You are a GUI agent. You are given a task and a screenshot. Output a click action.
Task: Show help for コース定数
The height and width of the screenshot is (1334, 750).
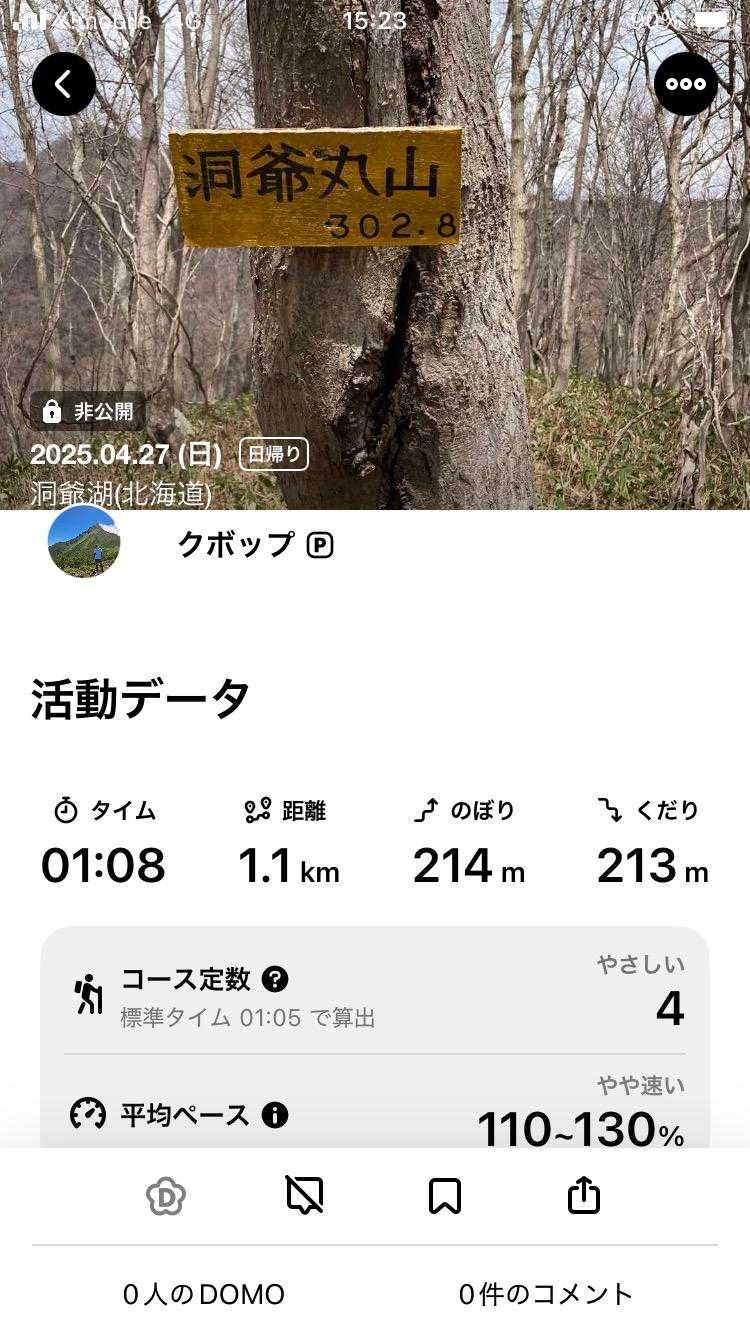[x=275, y=978]
